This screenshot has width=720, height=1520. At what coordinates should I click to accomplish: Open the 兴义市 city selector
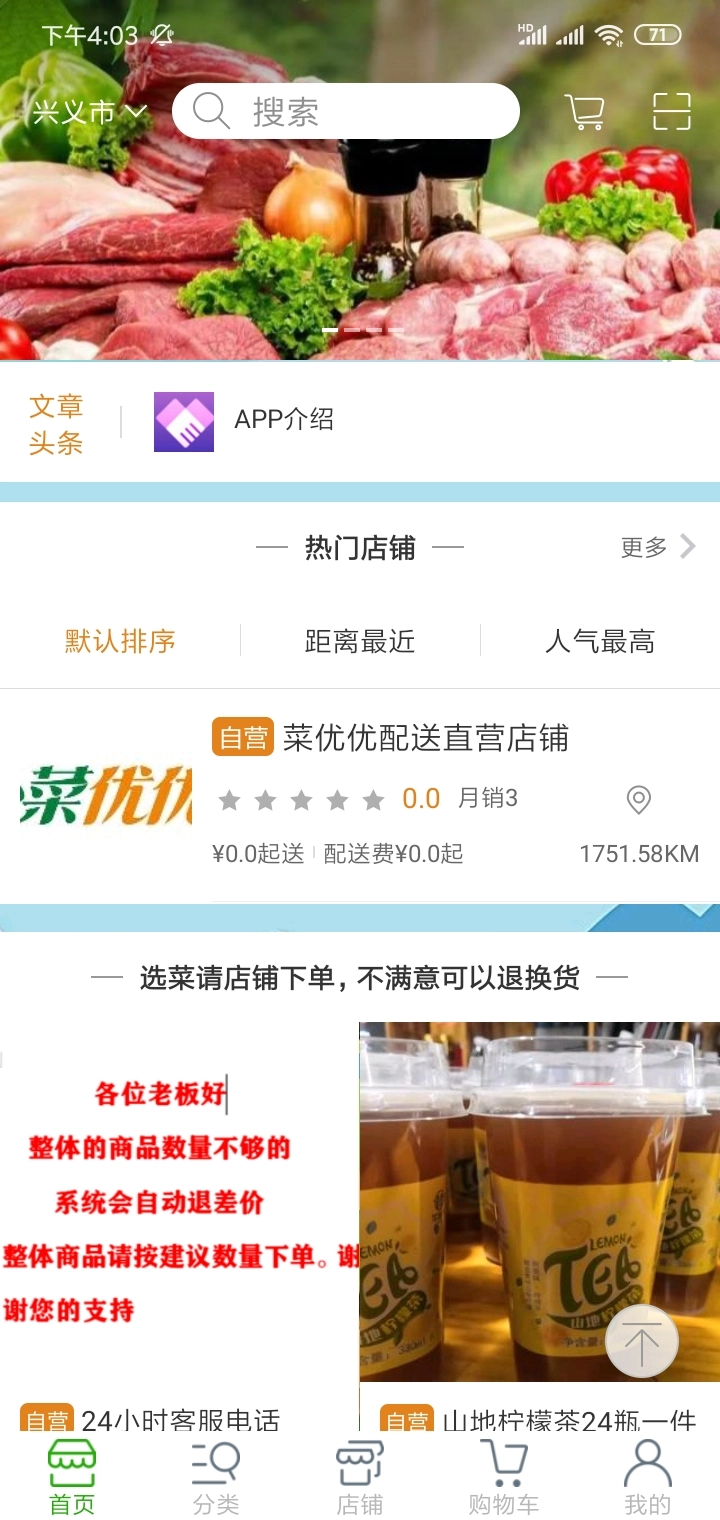point(89,112)
